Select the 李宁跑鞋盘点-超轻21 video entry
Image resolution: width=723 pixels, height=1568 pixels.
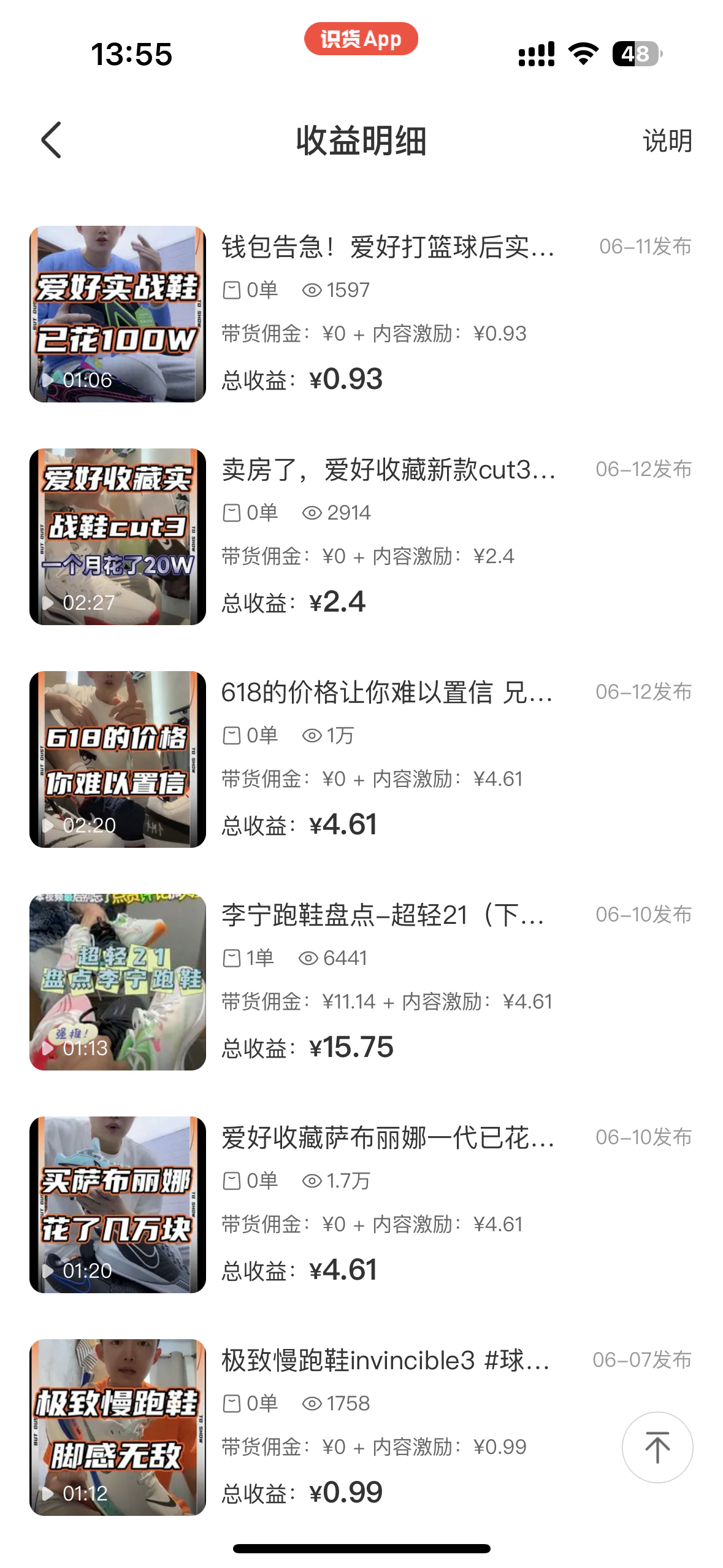point(383,916)
